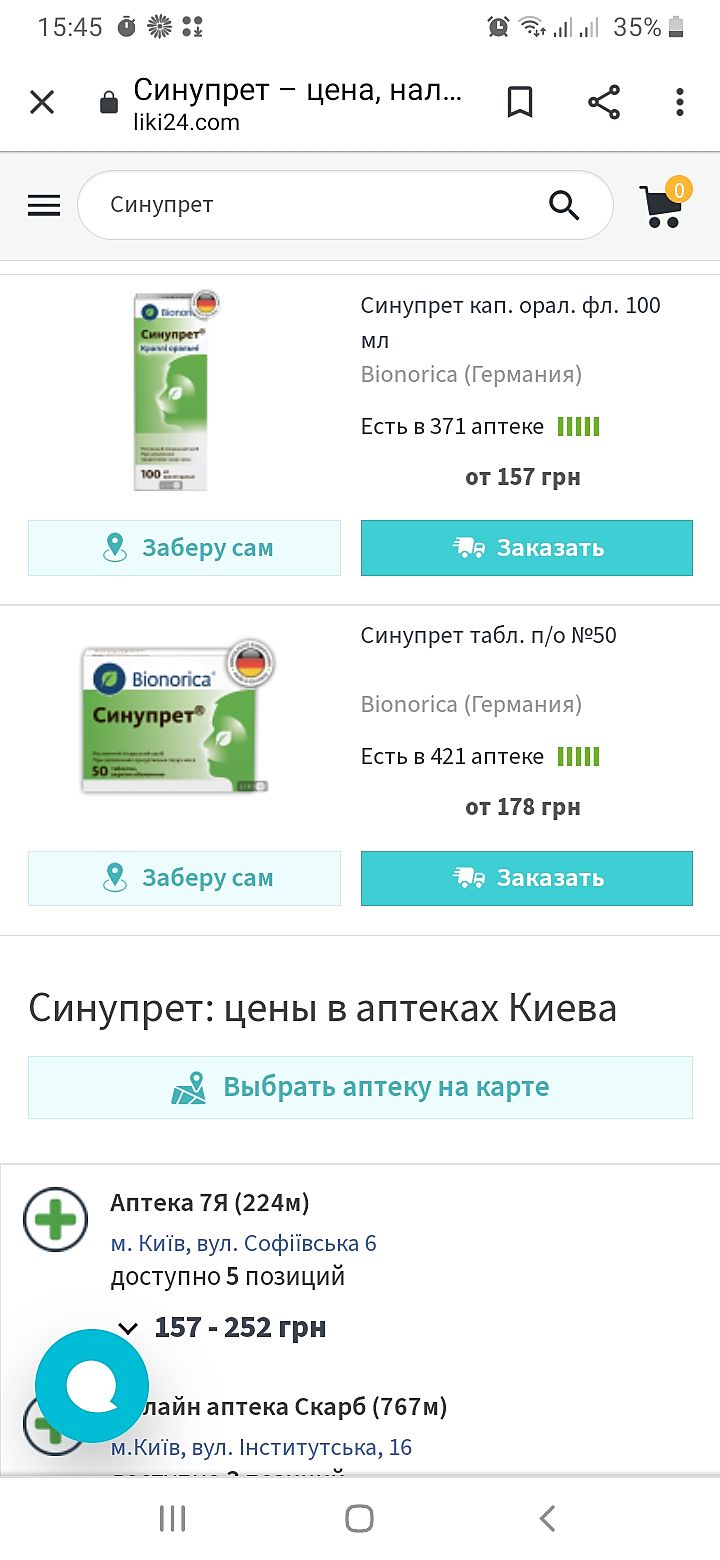Viewport: 720px width, 1560px height.
Task: Open the Аптека 7Я pharmacy entry
Action: point(210,1202)
